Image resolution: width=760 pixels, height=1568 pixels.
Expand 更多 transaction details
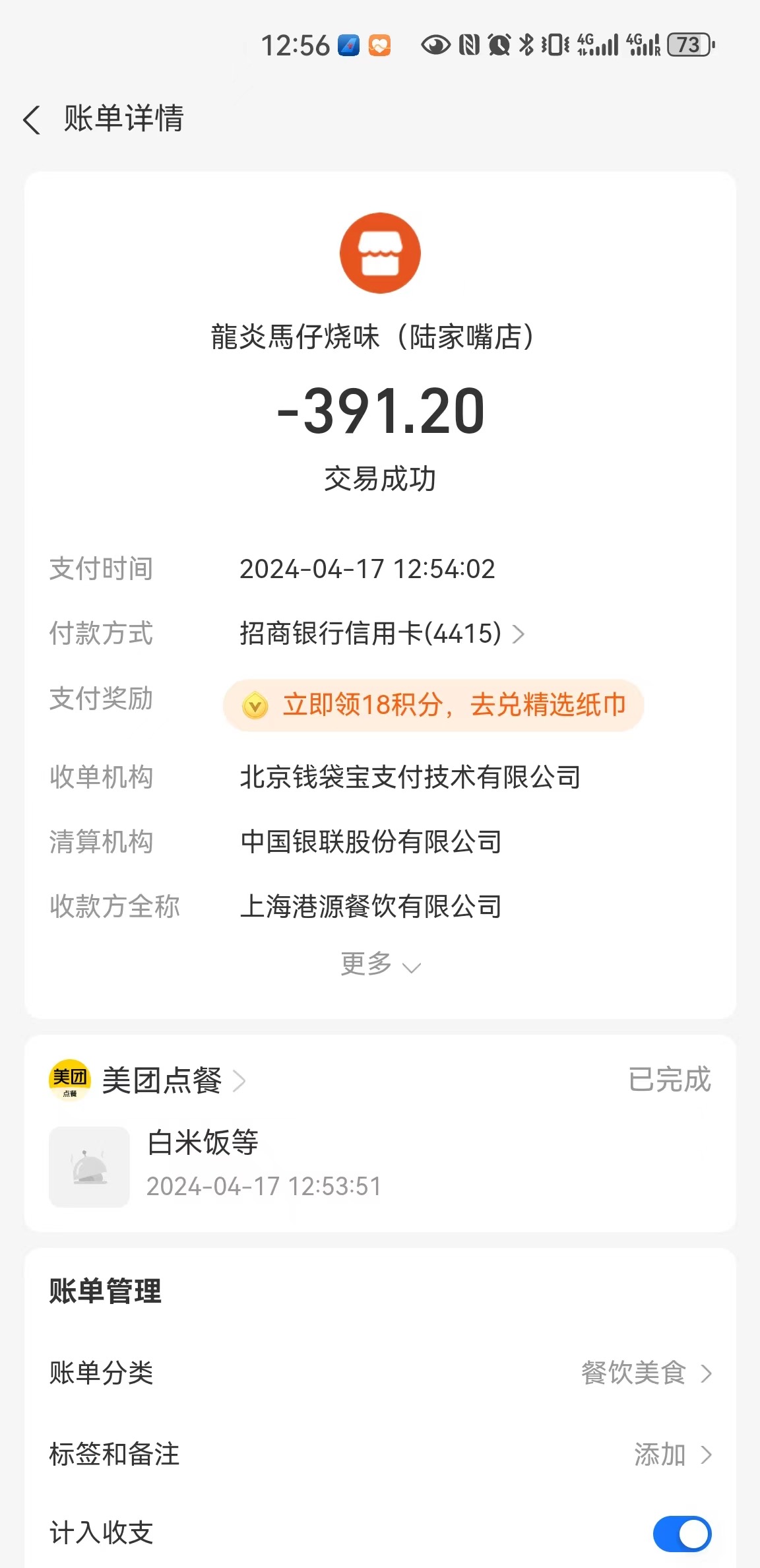(380, 964)
